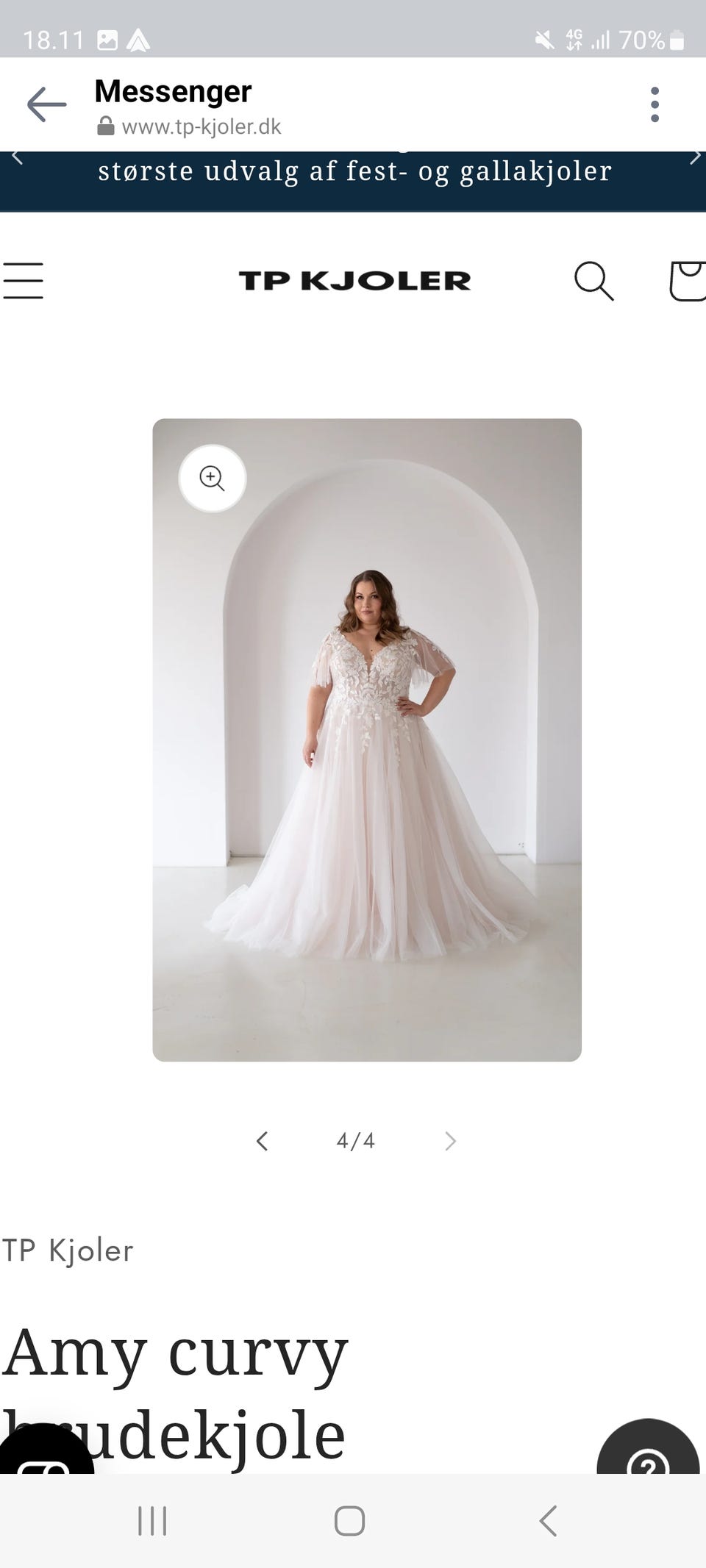Screen dimensions: 706x1568
Task: Show the previous product image
Action: pyautogui.click(x=262, y=1141)
